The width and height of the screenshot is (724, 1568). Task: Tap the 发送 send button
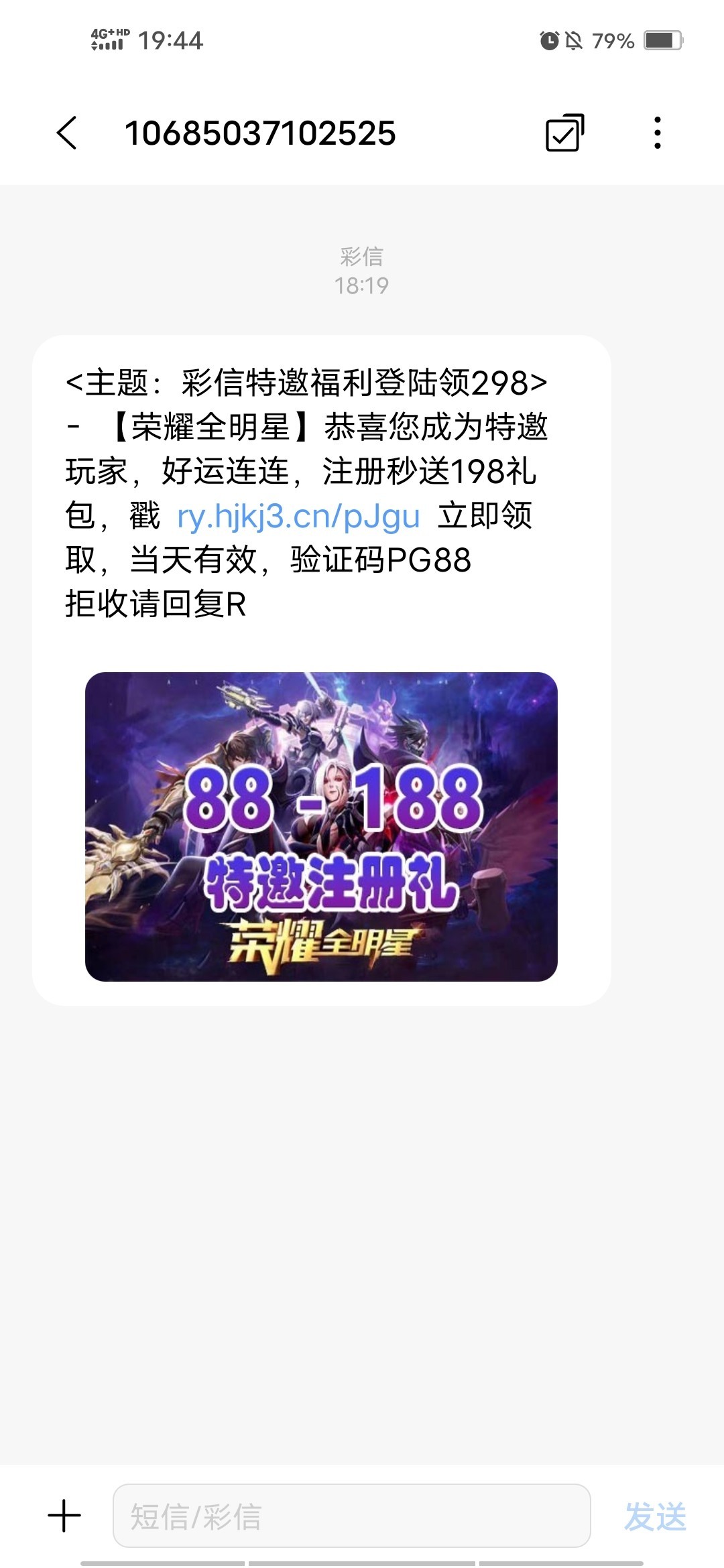pos(655,1516)
